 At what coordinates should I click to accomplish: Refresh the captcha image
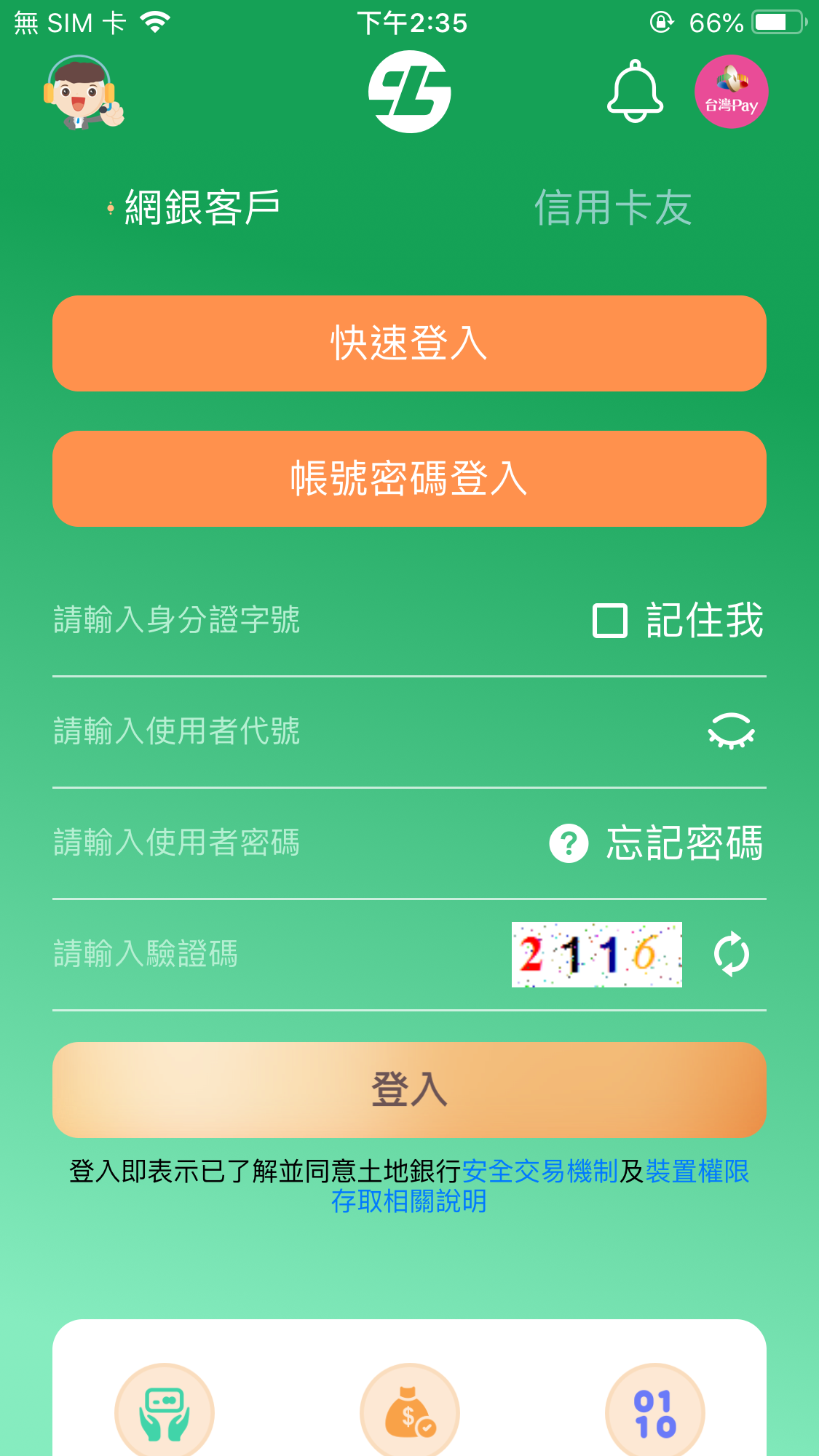click(x=731, y=954)
